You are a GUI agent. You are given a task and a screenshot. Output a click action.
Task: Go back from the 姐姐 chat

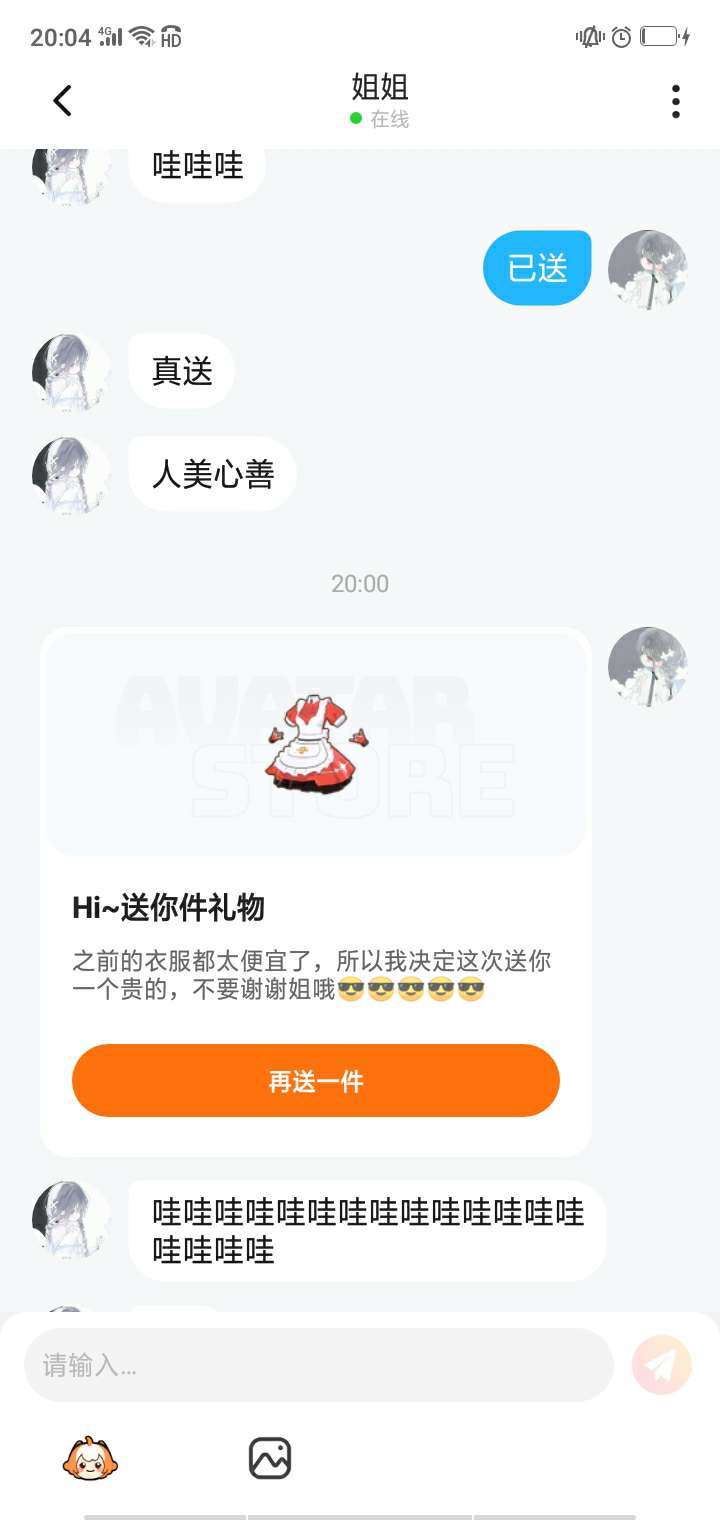click(x=62, y=100)
